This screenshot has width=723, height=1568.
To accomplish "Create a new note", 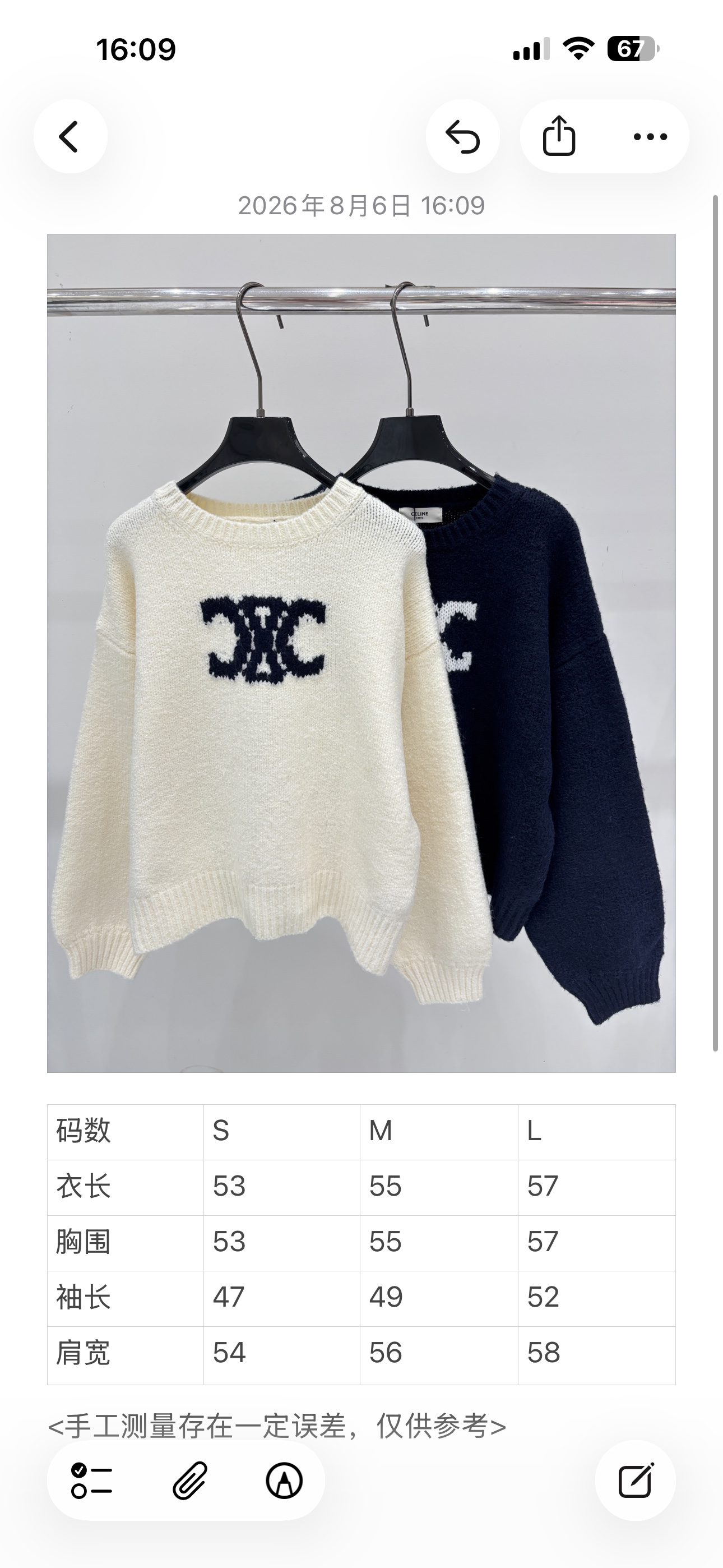I will pos(635,1481).
